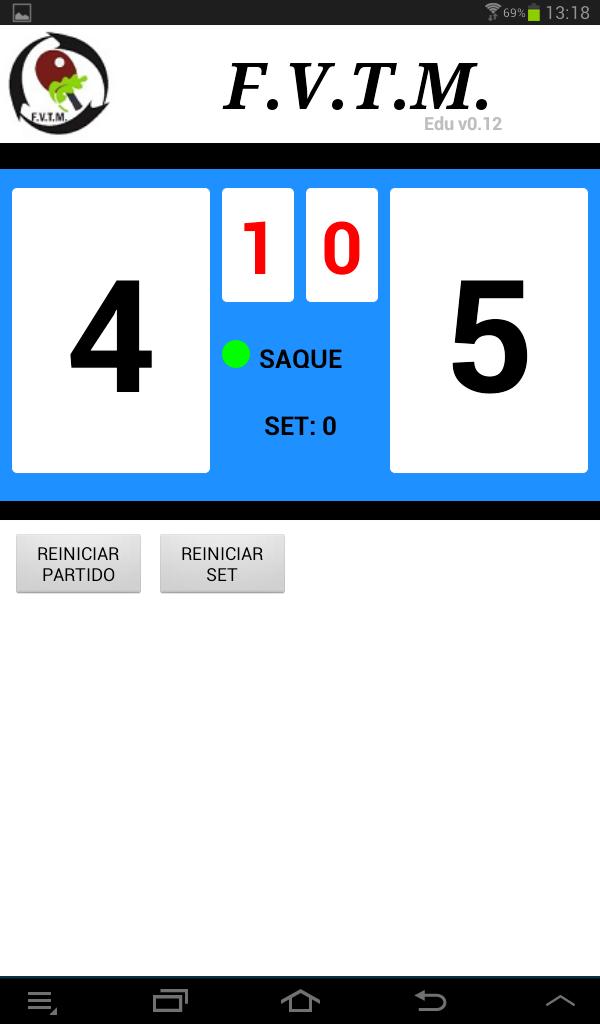600x1024 pixels.
Task: Tap the red 0 set counter
Action: pos(342,245)
